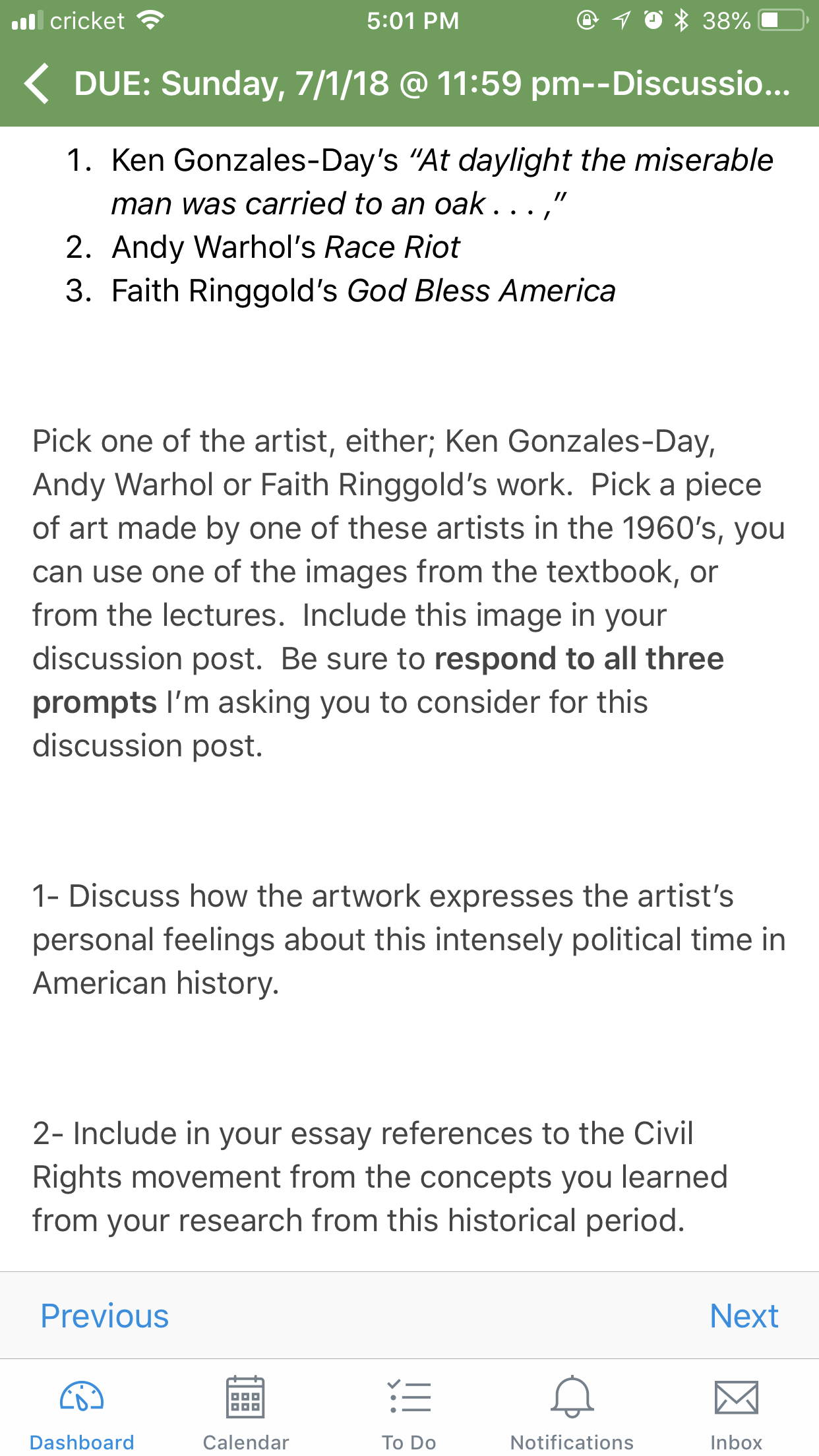Switch to the To Do tab
Screen dimensions: 819x1456
pos(409,1413)
